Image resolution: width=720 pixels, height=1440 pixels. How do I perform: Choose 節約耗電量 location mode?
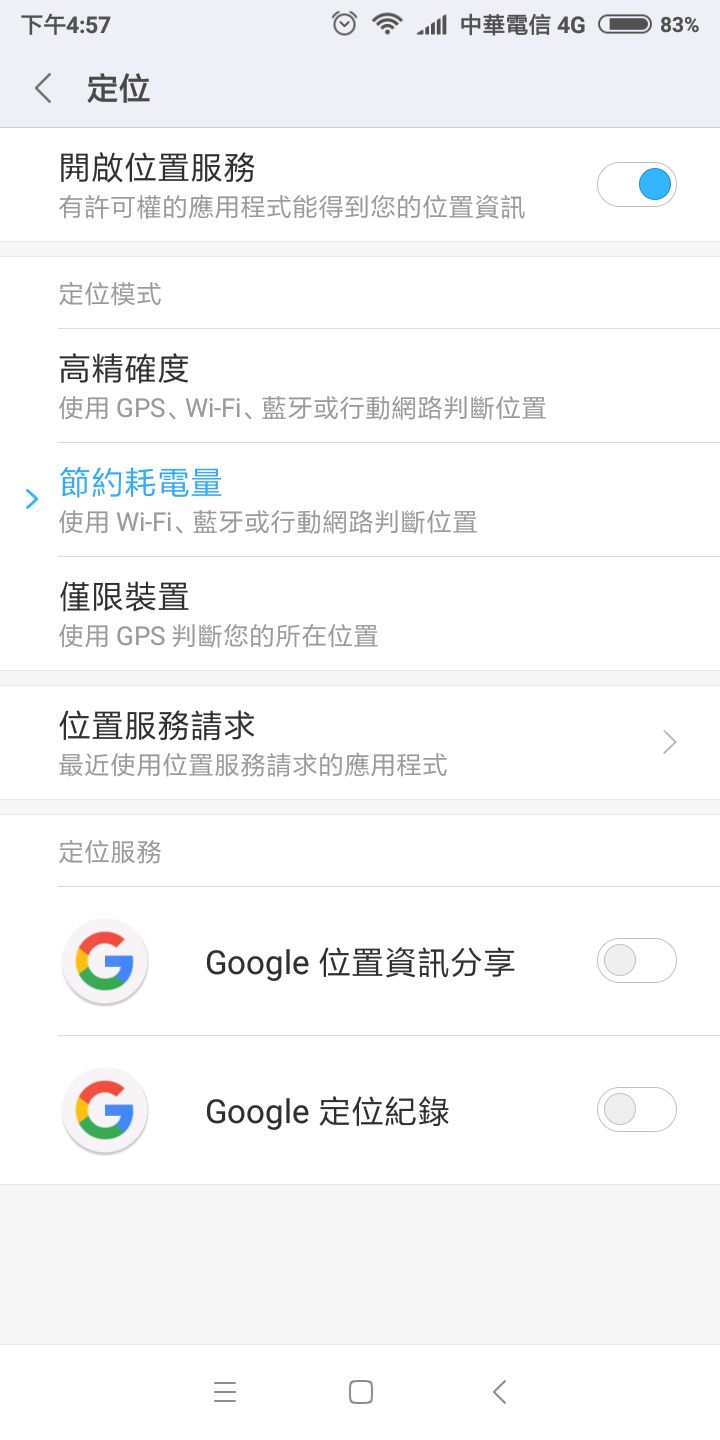click(x=360, y=500)
